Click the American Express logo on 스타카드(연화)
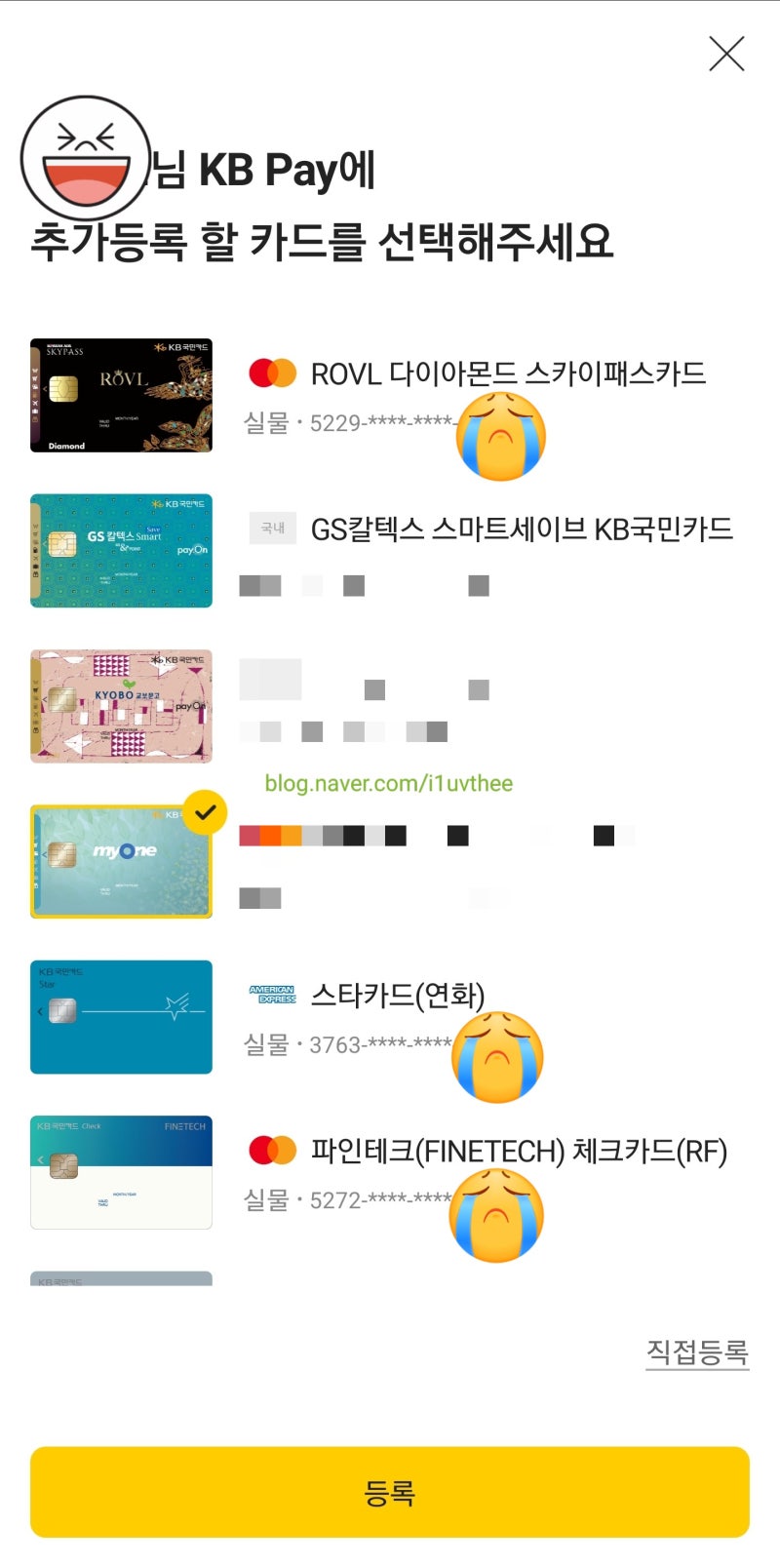 [271, 992]
